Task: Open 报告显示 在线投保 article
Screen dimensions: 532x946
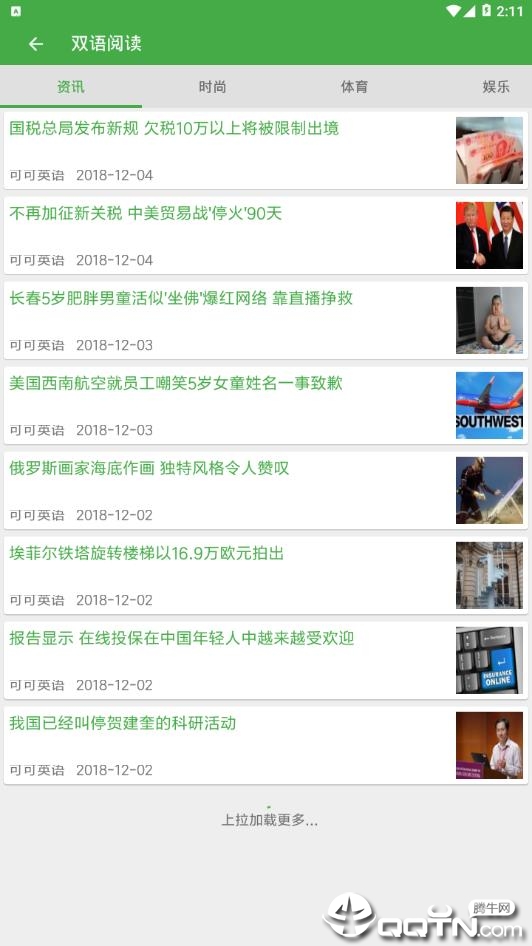Action: coord(266,661)
